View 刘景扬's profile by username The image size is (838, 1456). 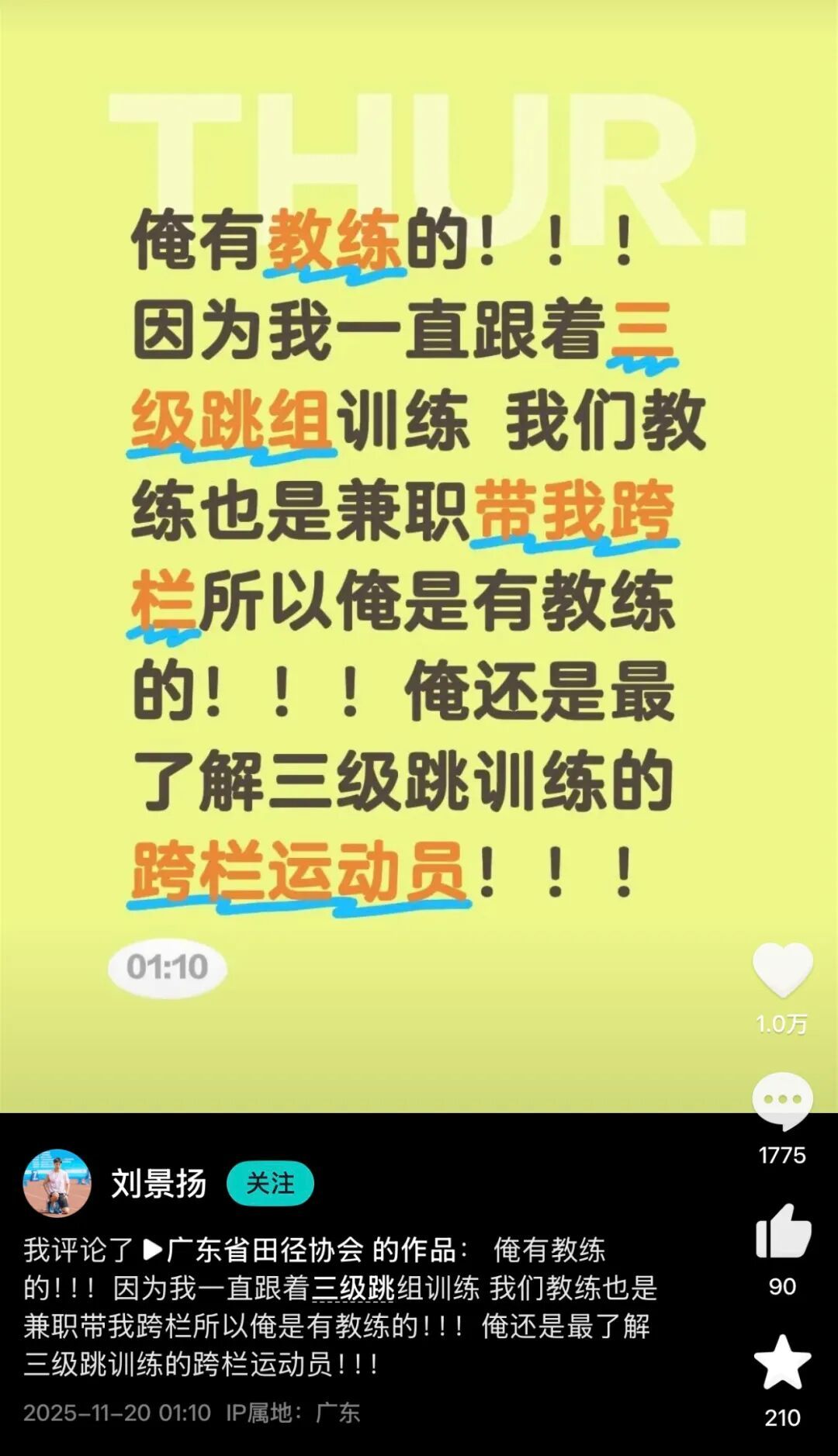[x=159, y=1184]
